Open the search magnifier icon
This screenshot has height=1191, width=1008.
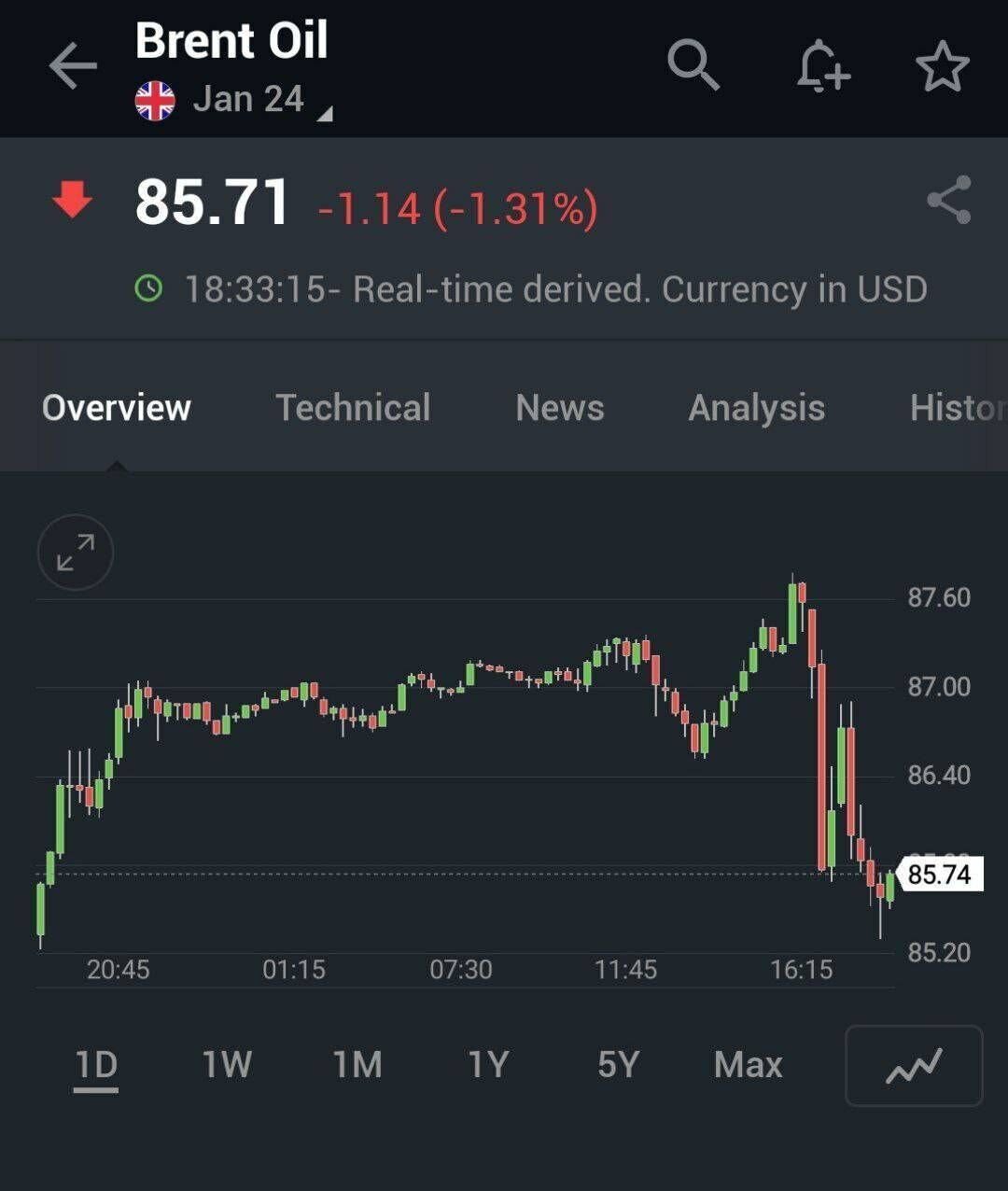693,65
